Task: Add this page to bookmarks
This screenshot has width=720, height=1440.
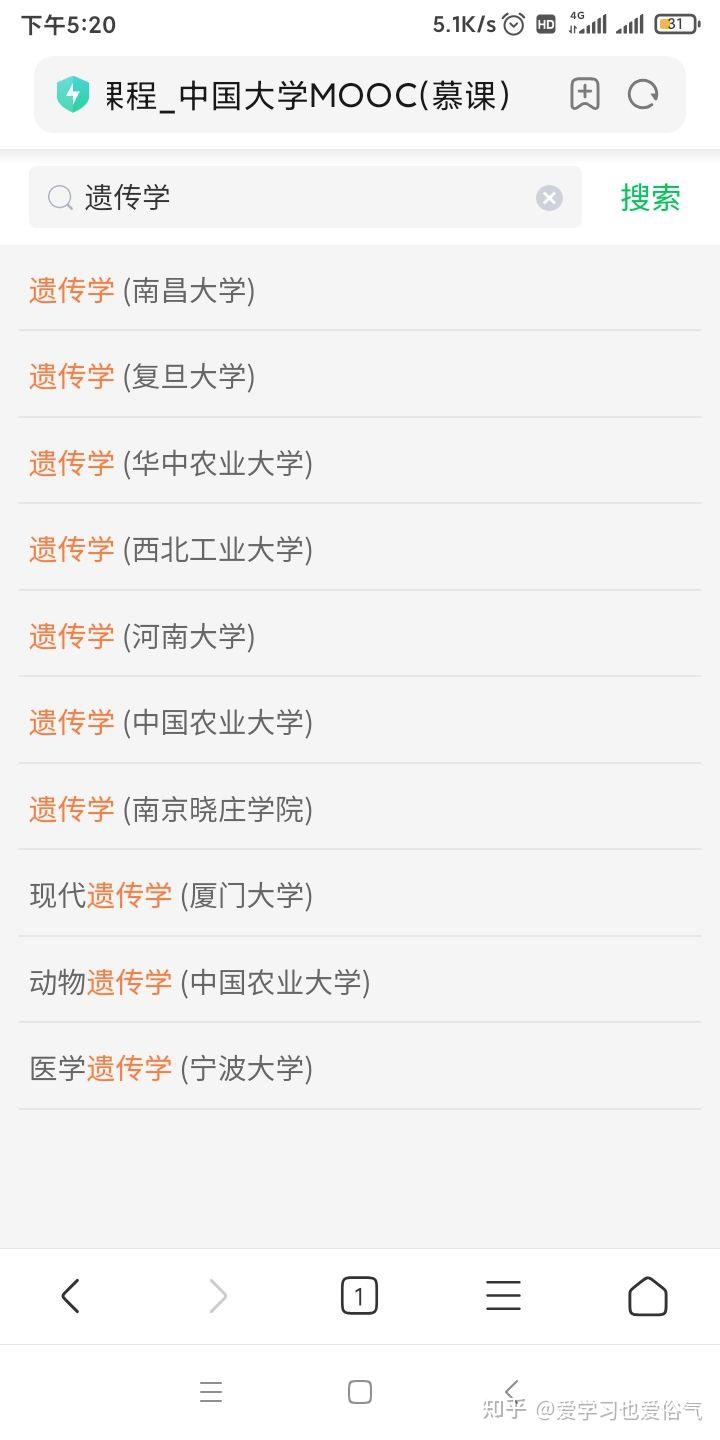Action: (x=585, y=95)
